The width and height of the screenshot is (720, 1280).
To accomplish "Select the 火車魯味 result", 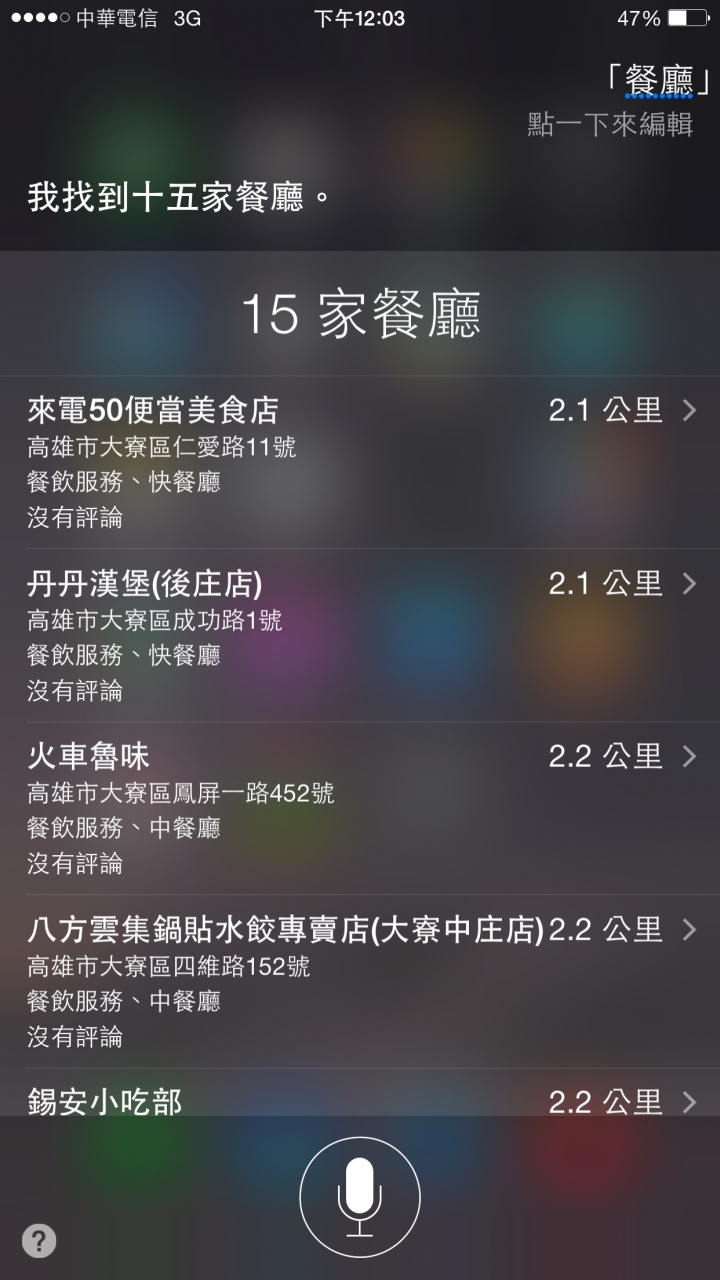I will pyautogui.click(x=360, y=808).
